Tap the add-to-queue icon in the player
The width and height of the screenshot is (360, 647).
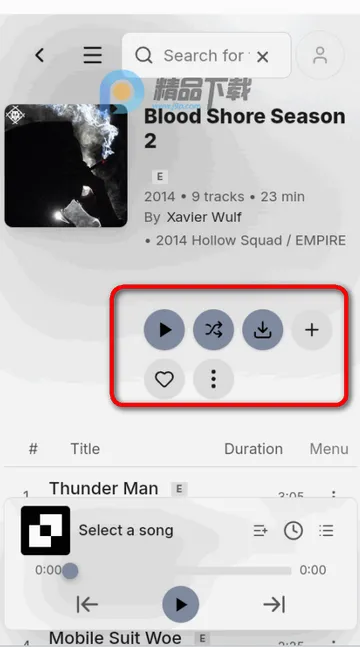(261, 531)
